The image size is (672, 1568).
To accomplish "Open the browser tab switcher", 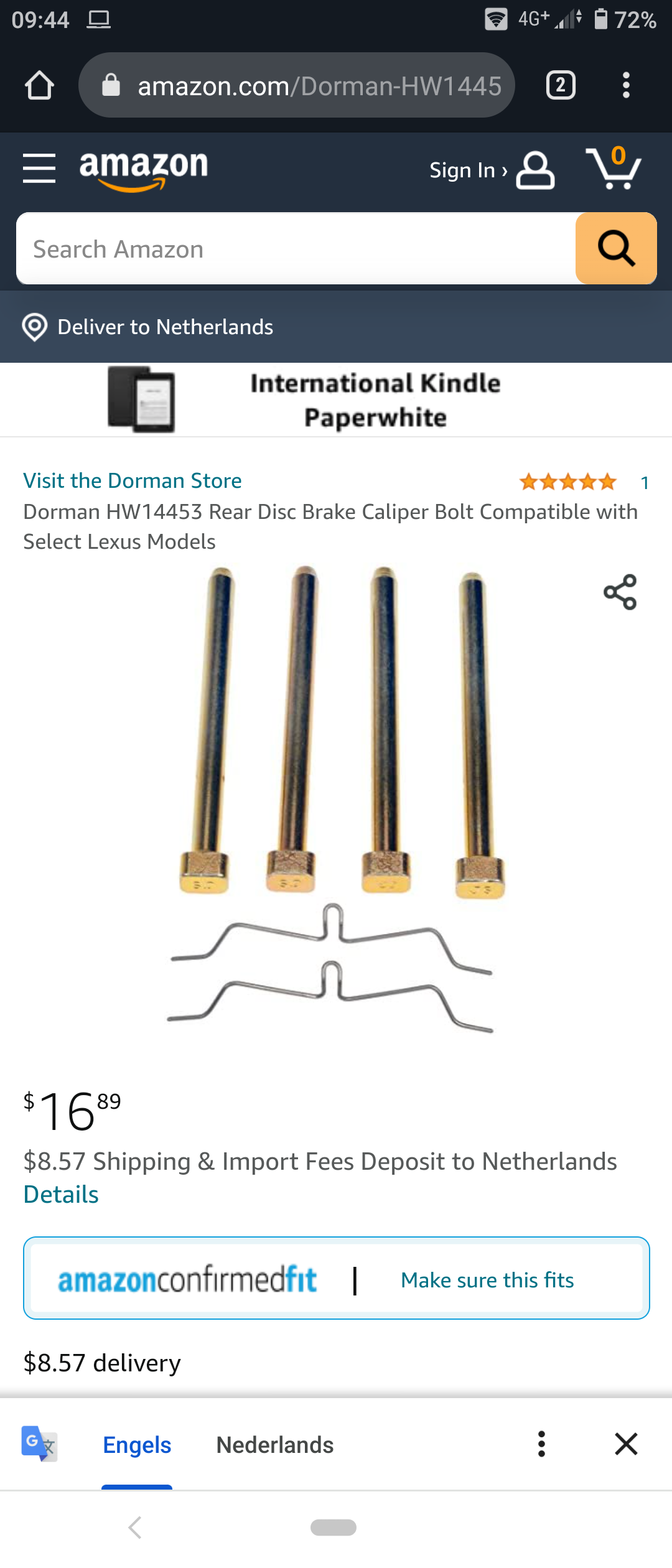I will pyautogui.click(x=560, y=85).
